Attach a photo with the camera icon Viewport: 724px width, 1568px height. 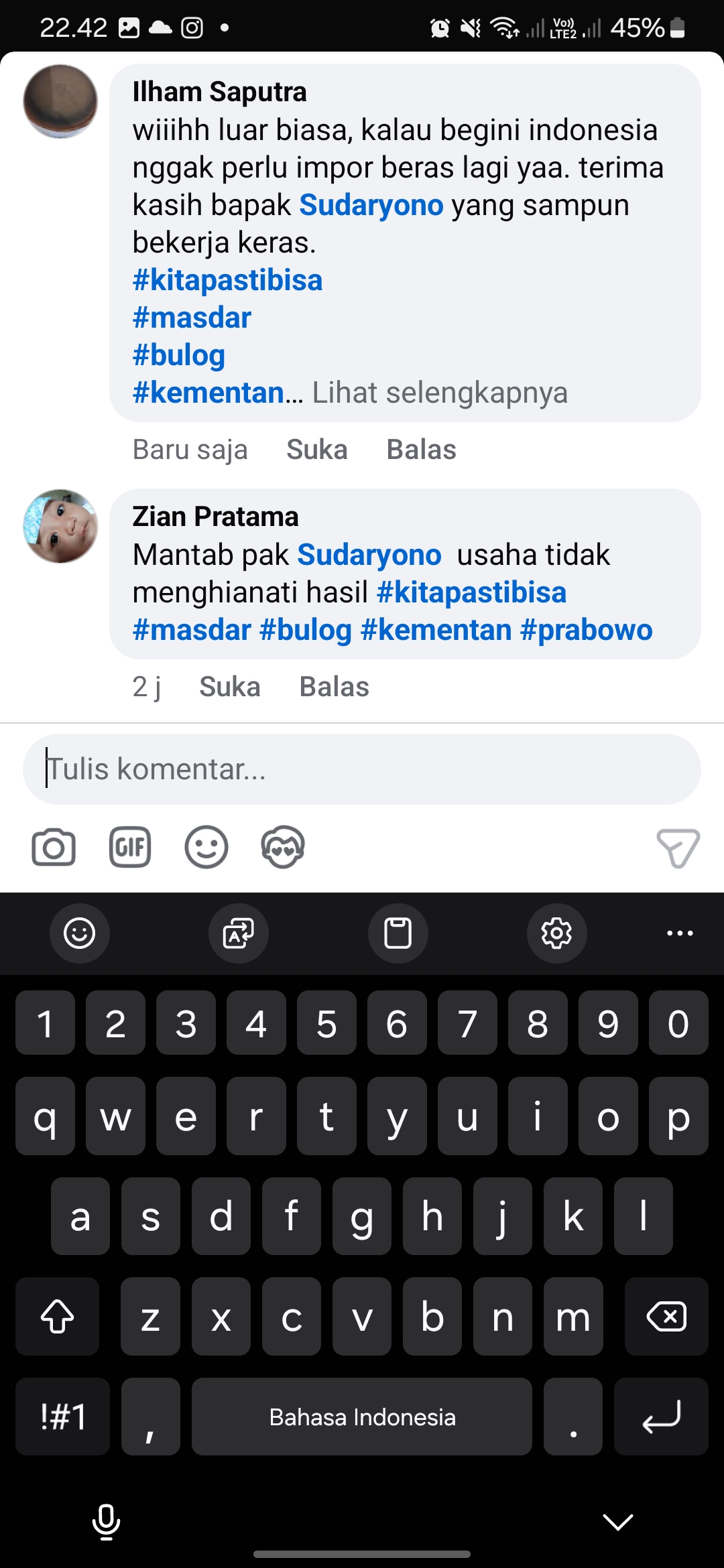click(54, 848)
